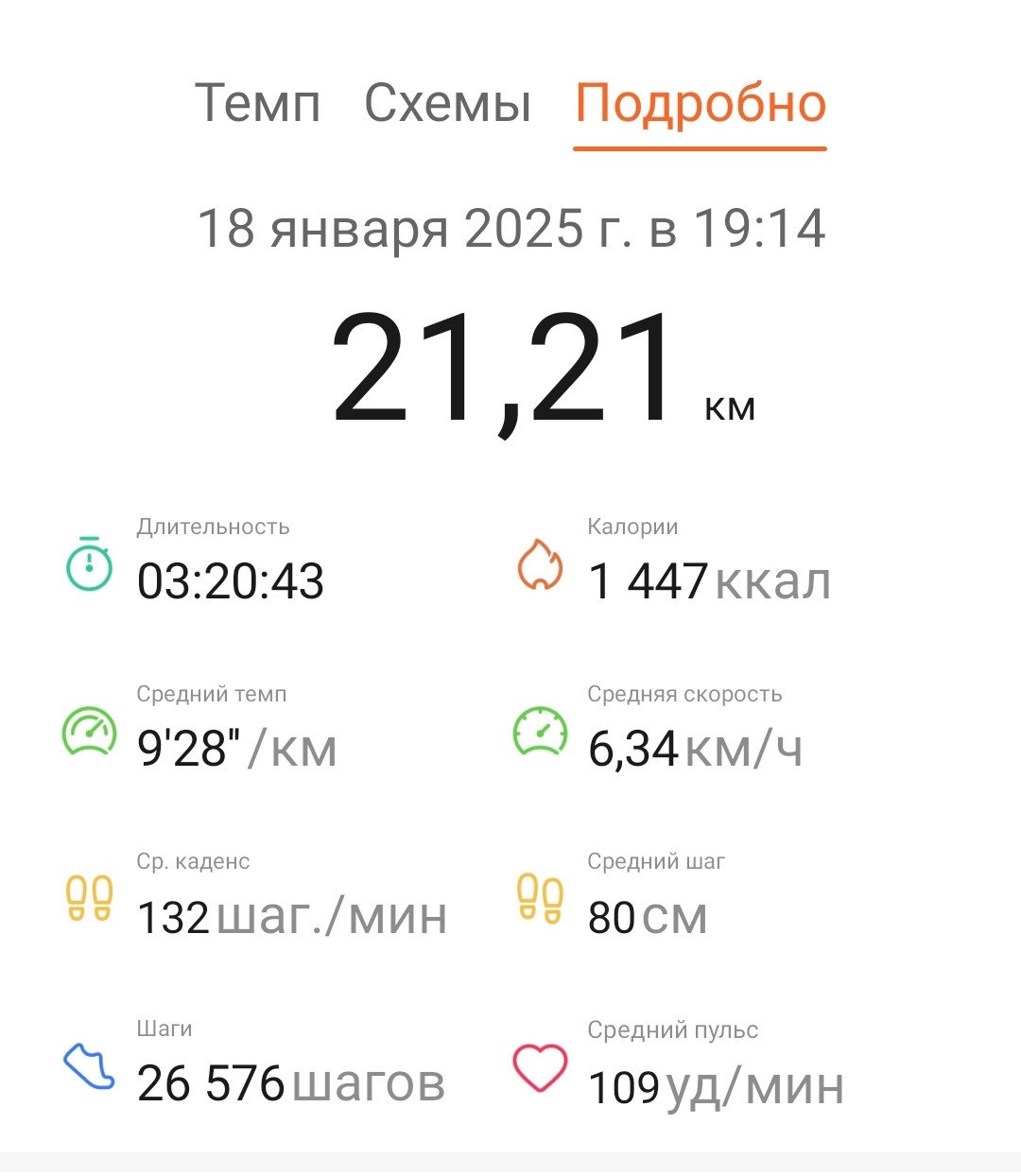The image size is (1021, 1176).
Task: Switch to the Темп tab
Action: (257, 103)
